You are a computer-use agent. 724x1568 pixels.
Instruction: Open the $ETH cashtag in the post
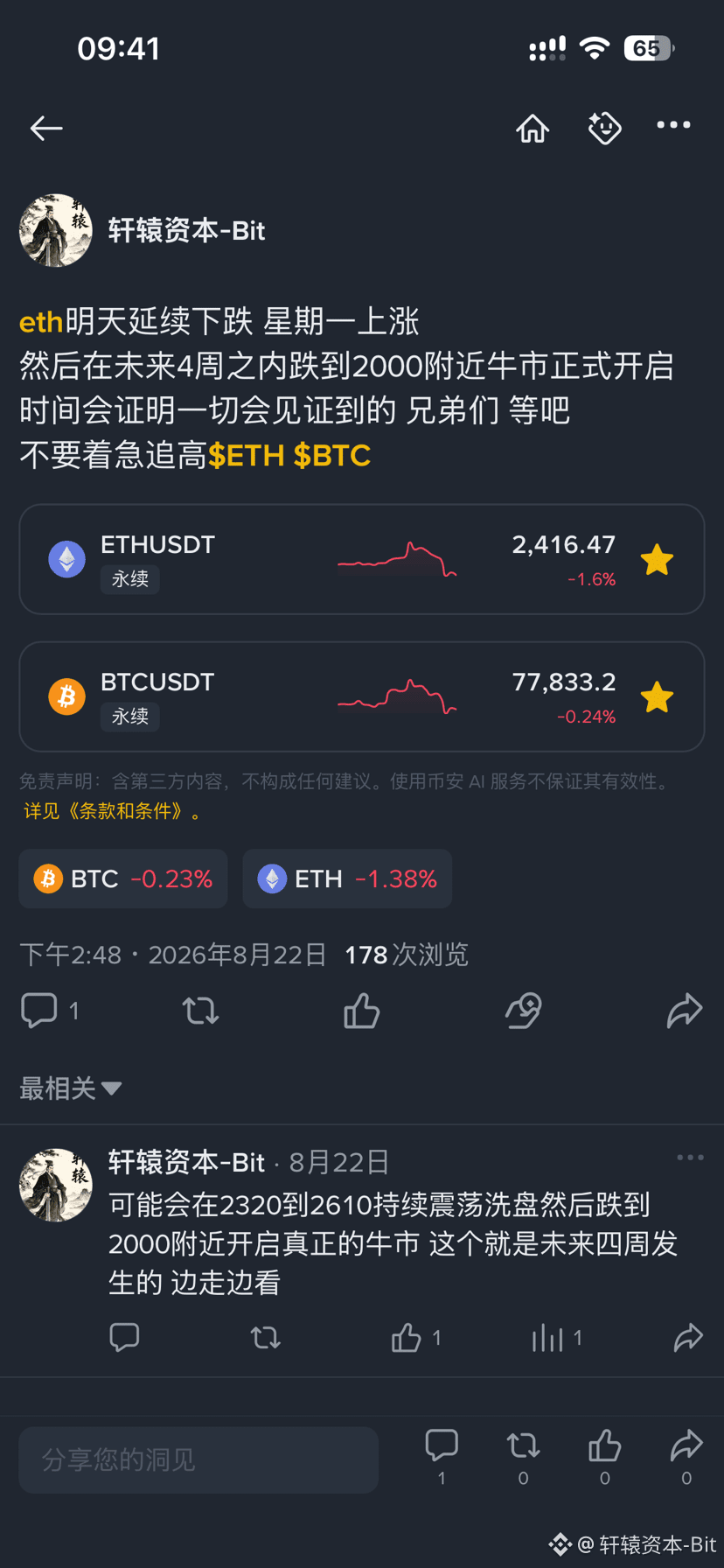pyautogui.click(x=247, y=455)
